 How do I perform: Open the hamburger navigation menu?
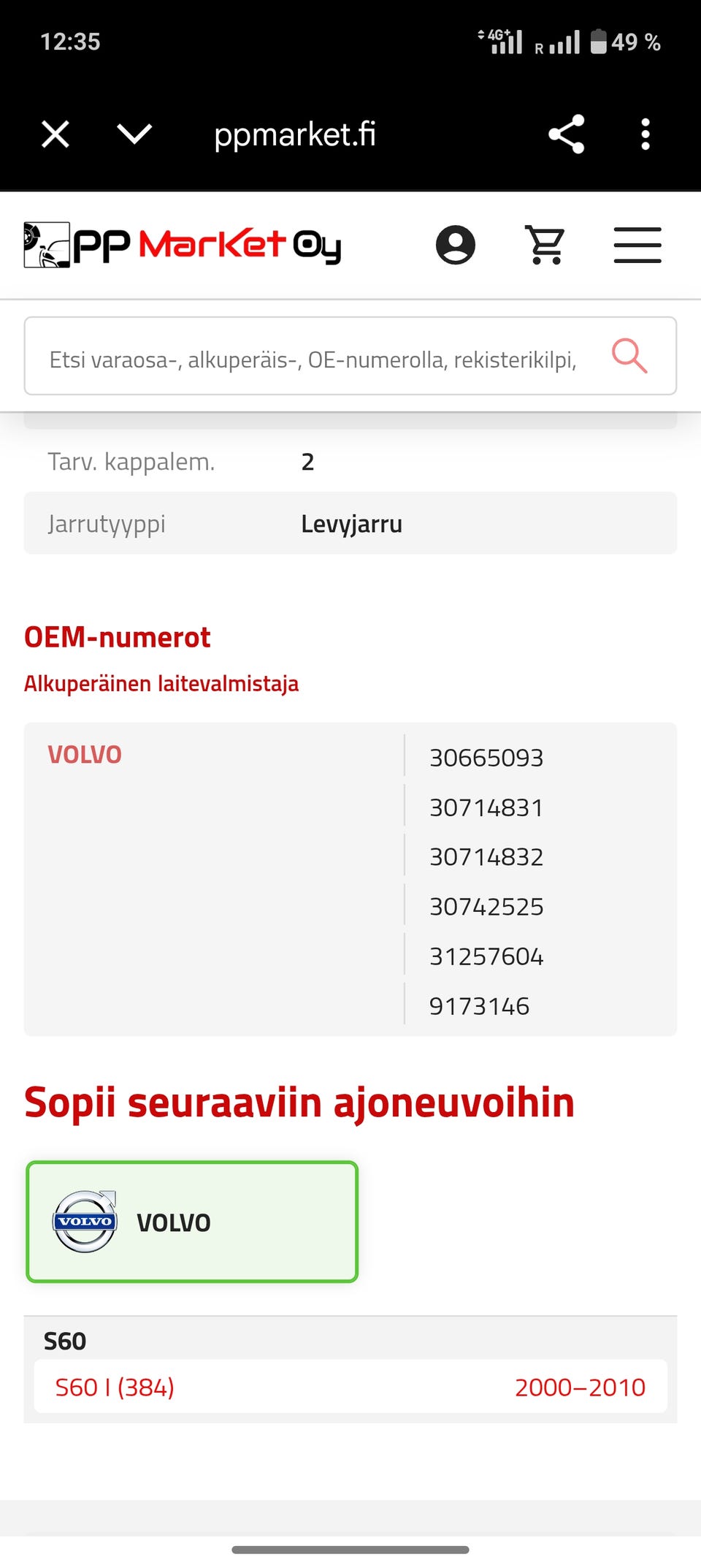coord(637,245)
